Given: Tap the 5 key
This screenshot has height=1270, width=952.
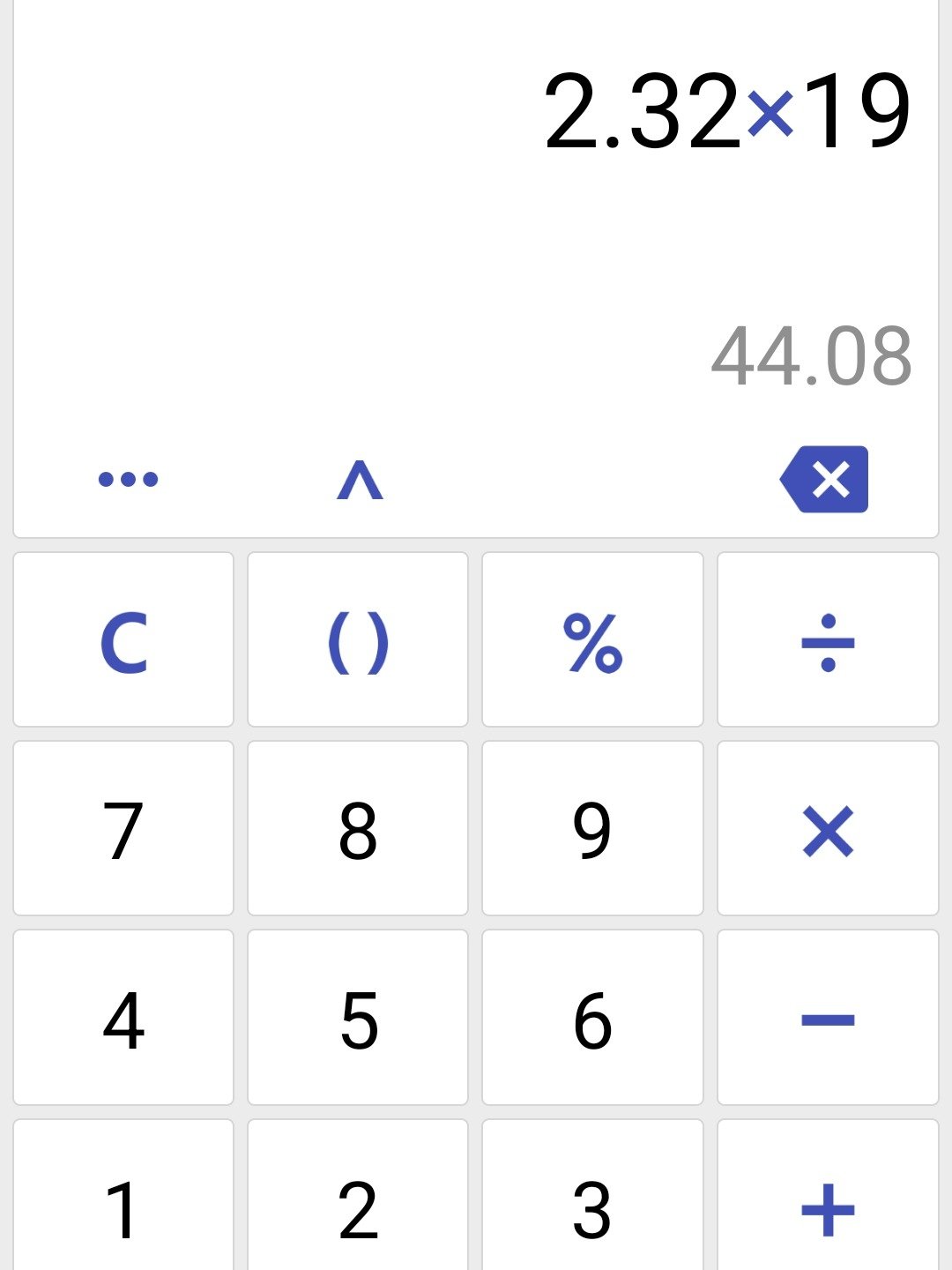Looking at the screenshot, I should pyautogui.click(x=358, y=1018).
